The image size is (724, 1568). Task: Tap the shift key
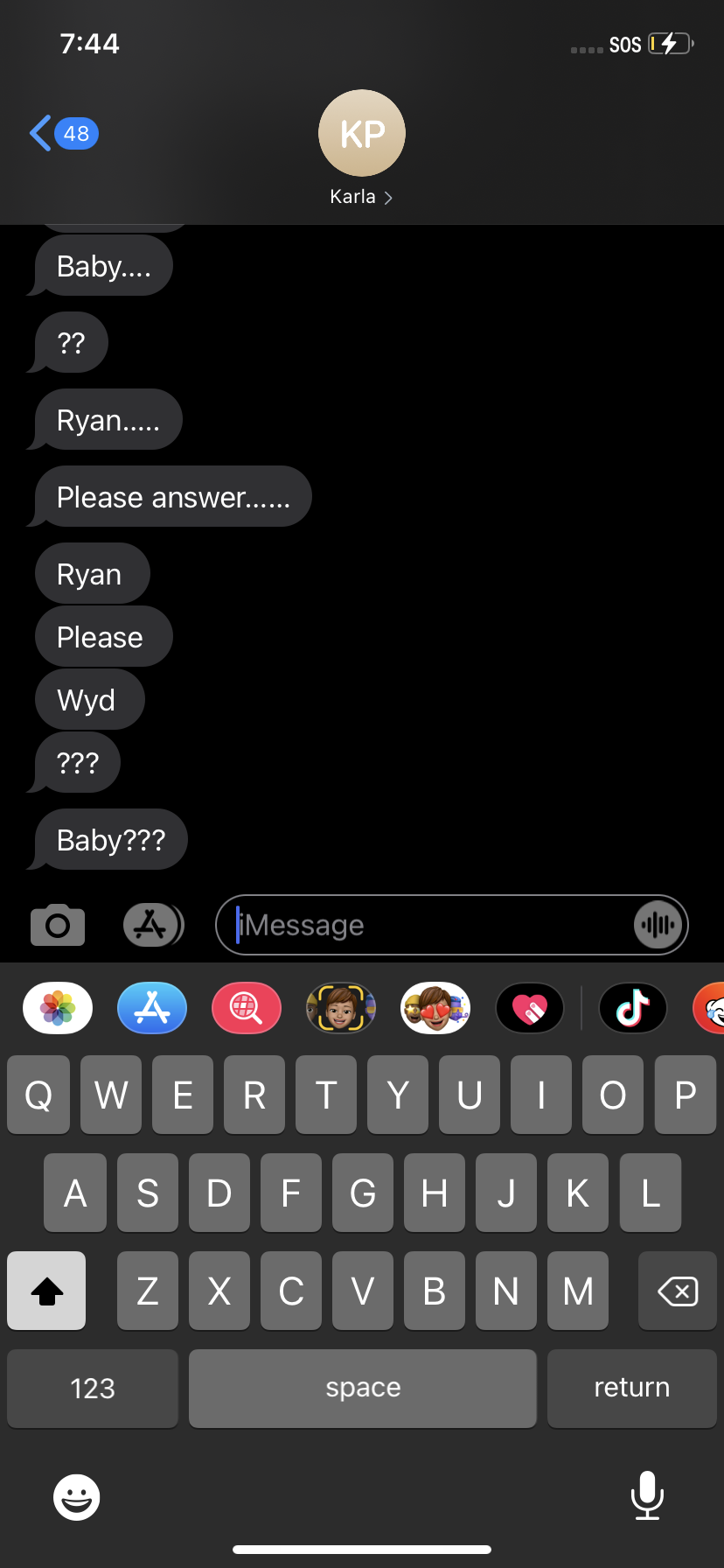[46, 1291]
